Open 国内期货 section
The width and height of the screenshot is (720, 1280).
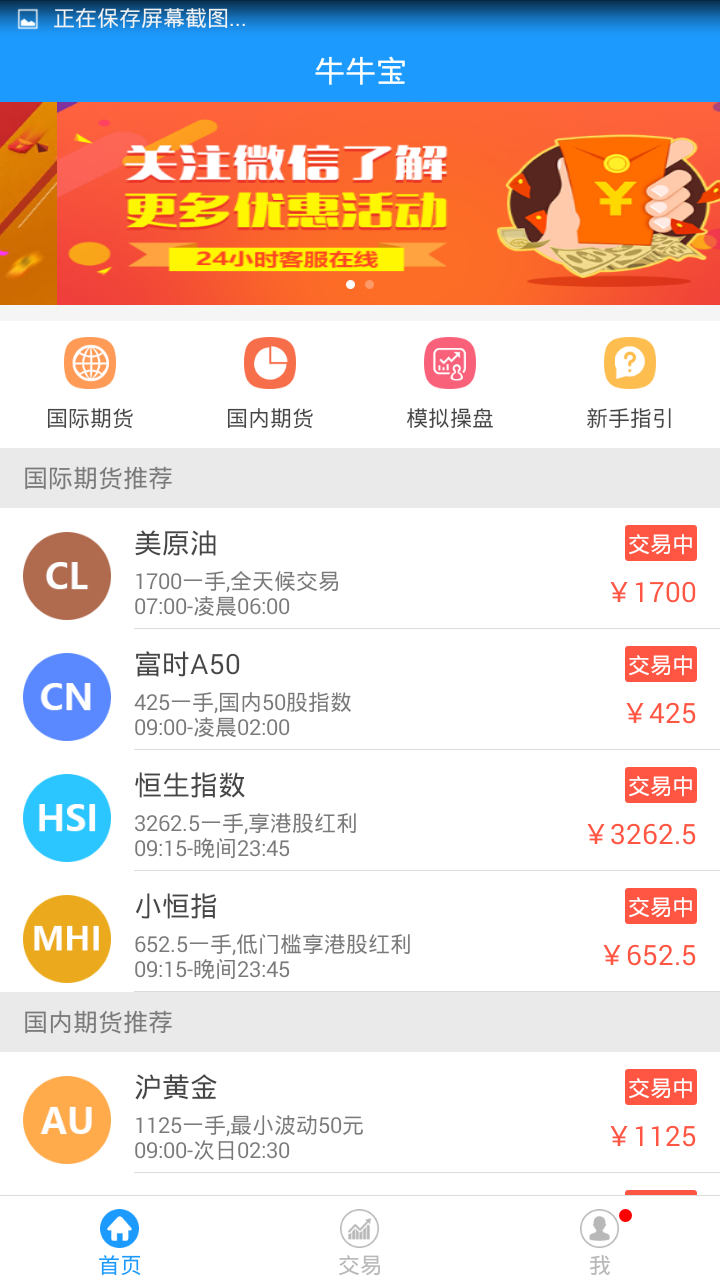[x=270, y=384]
